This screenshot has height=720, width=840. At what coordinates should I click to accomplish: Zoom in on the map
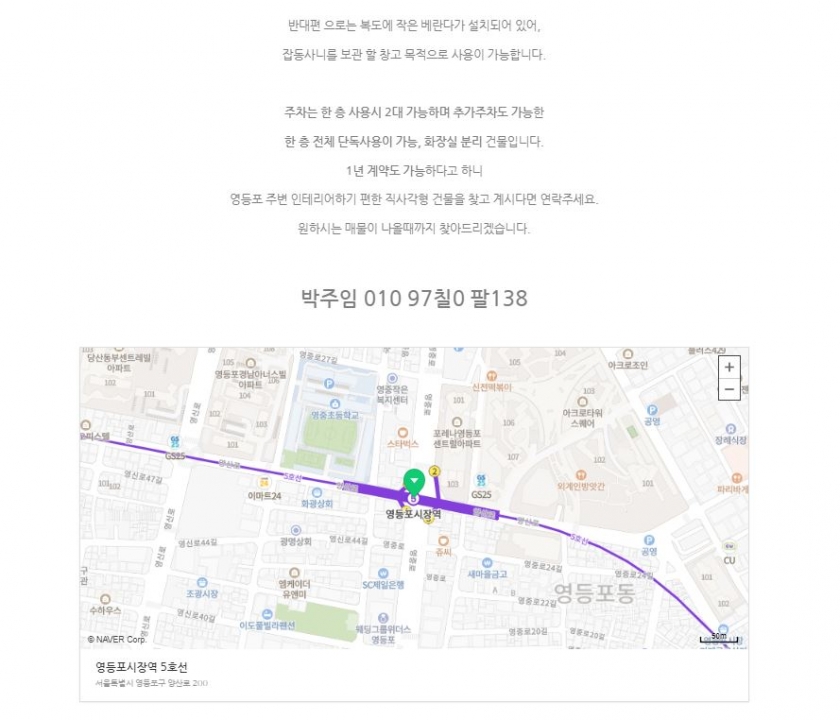pyautogui.click(x=729, y=367)
